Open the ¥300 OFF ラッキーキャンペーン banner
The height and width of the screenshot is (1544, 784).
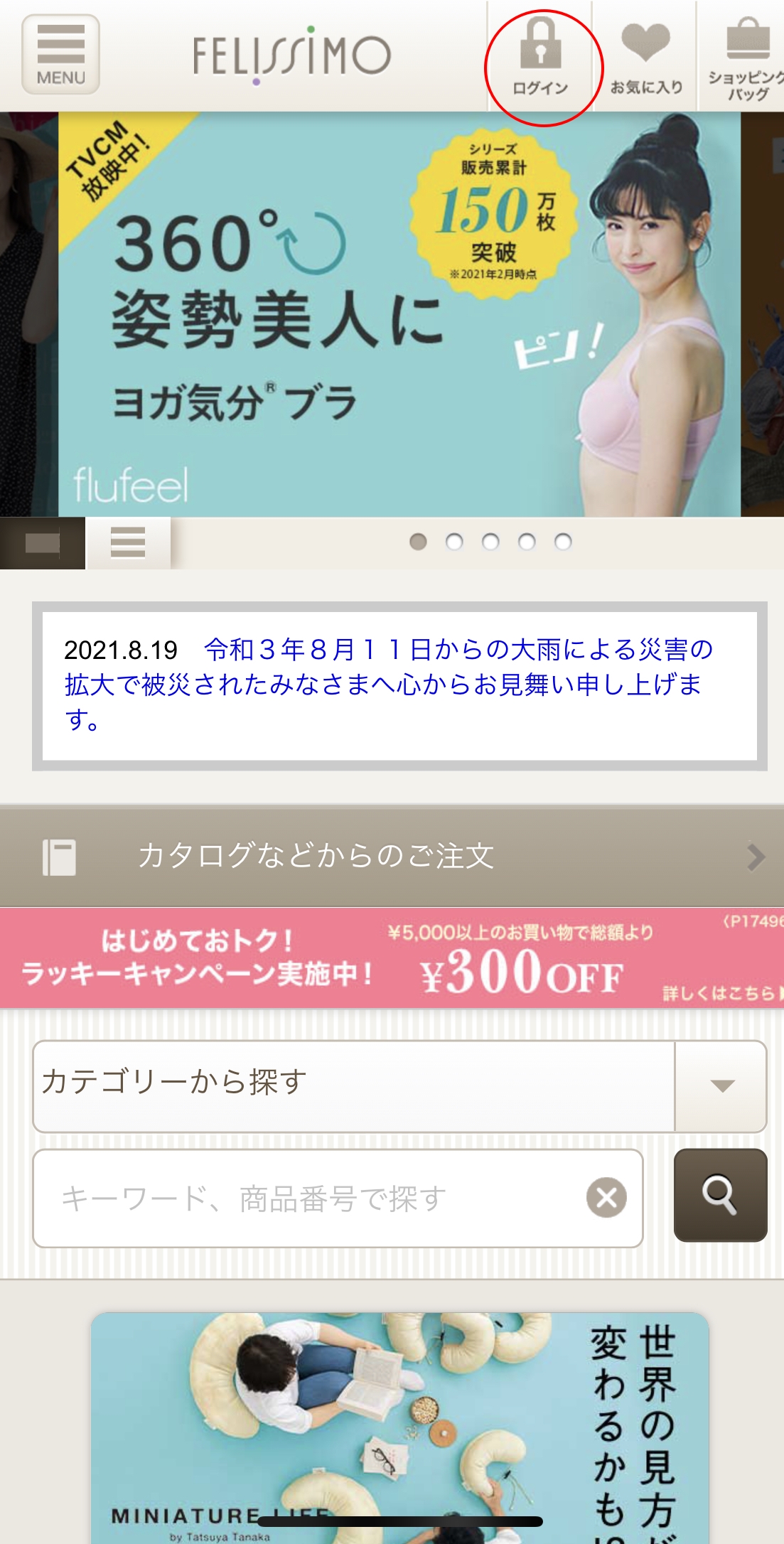(x=392, y=958)
